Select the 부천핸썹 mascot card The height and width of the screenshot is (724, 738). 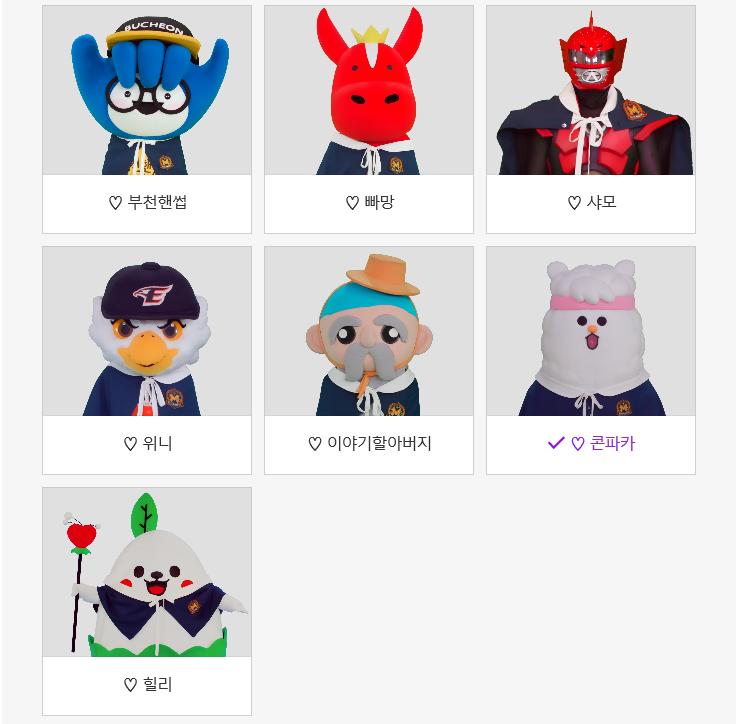[x=147, y=119]
